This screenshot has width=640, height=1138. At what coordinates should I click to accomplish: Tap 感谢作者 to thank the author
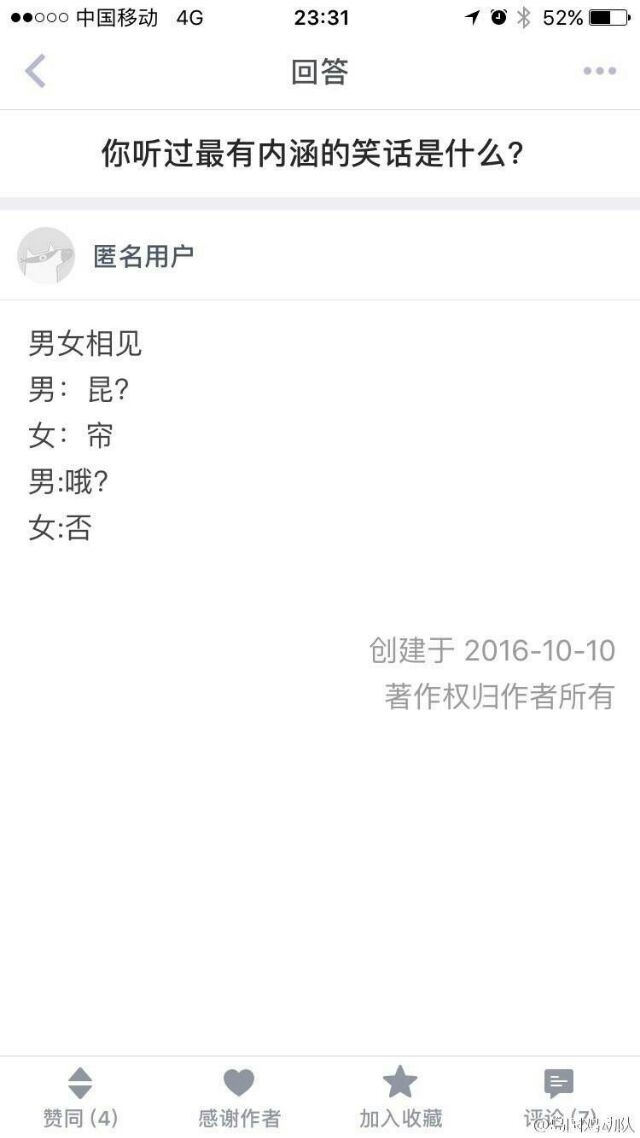(x=239, y=1097)
